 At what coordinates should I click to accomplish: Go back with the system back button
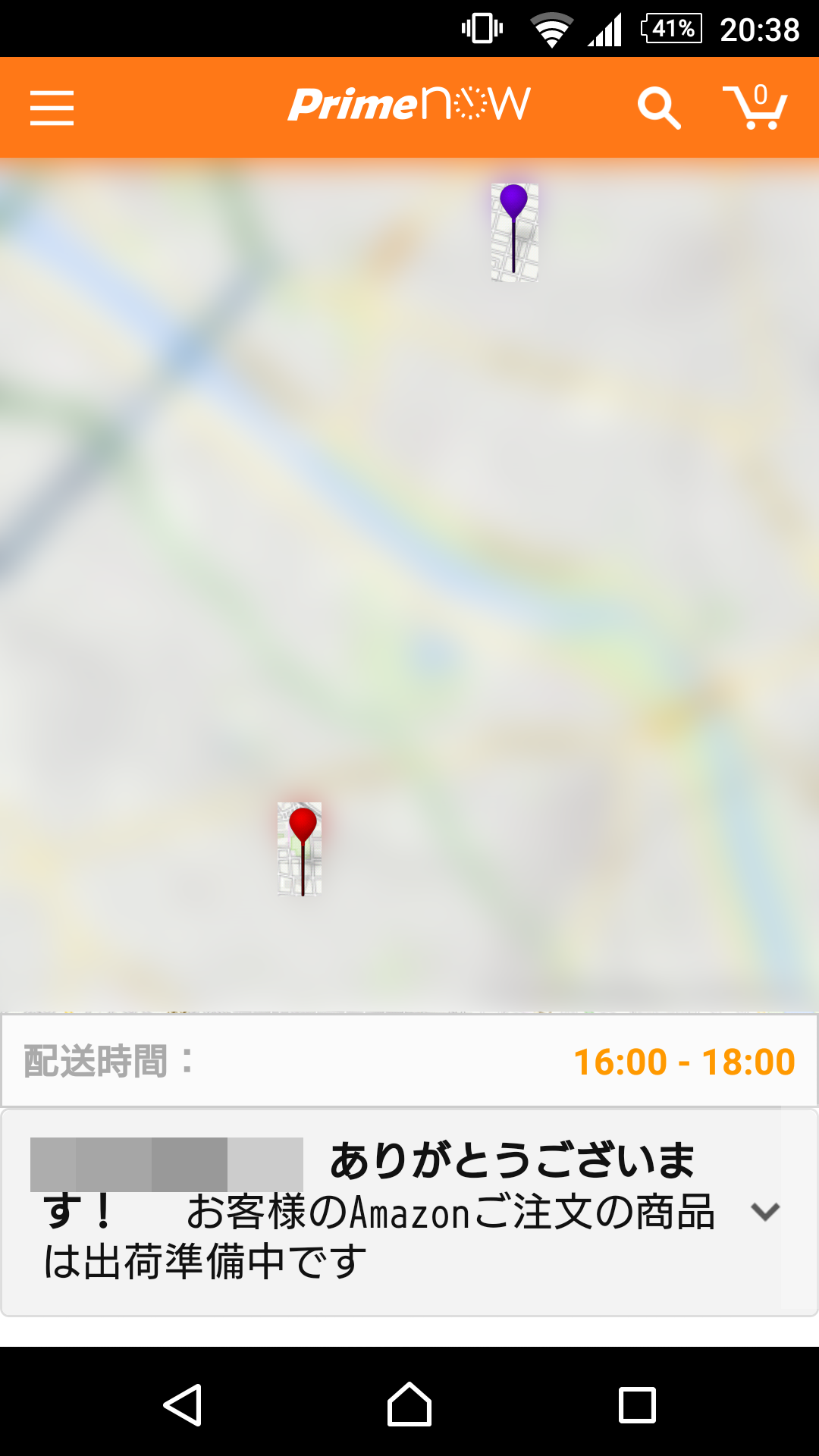(x=183, y=1405)
